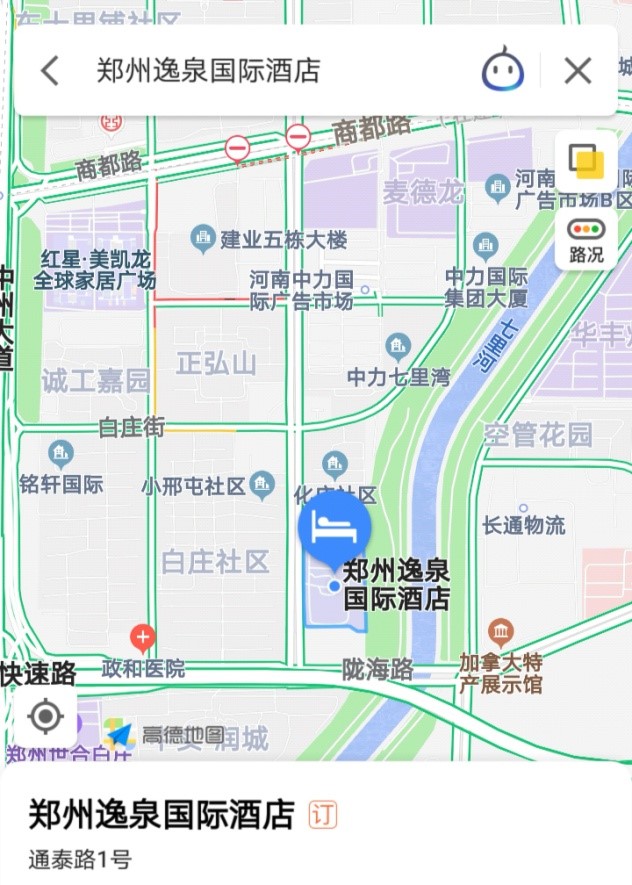632x885 pixels.
Task: Tap the 小邢屯社区 marker
Action: (x=262, y=485)
